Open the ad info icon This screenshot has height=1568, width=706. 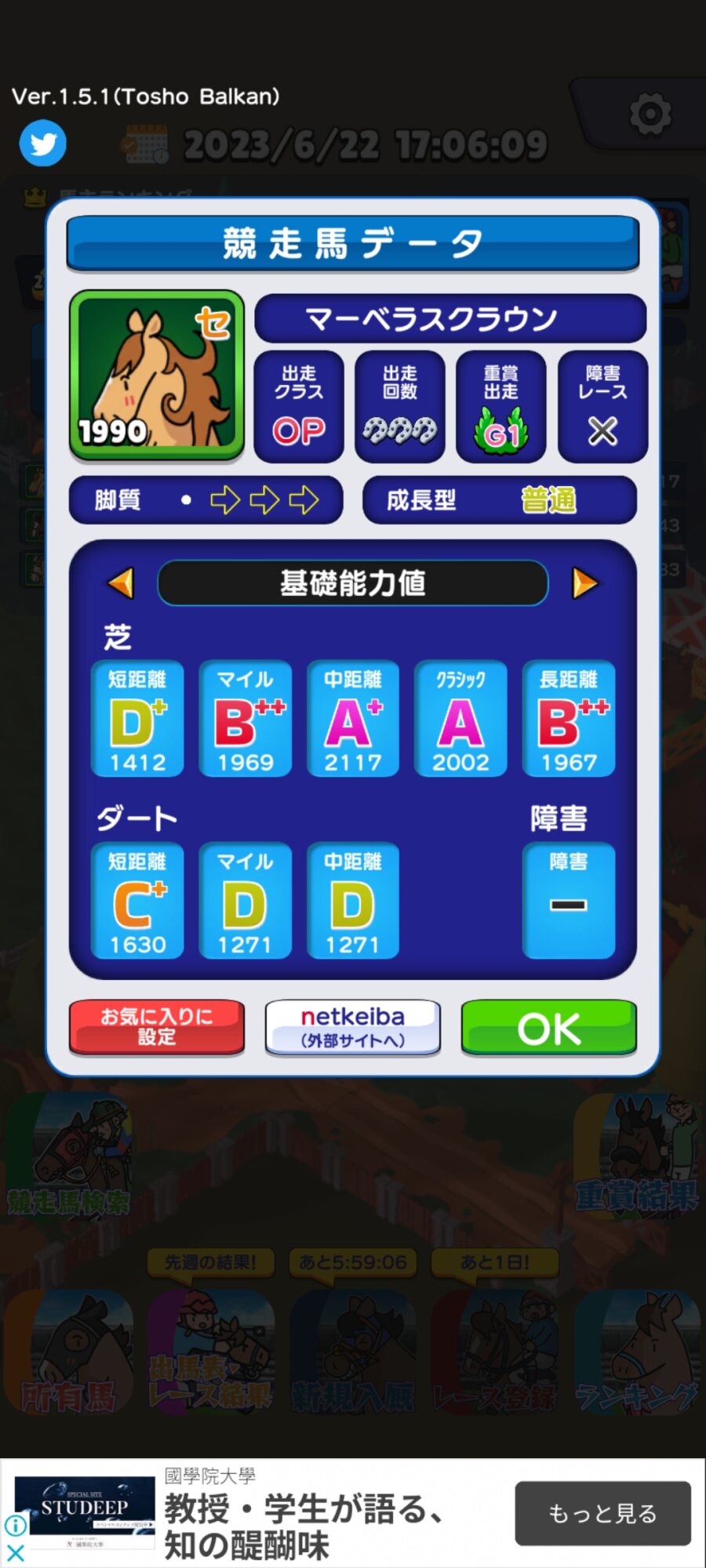coord(15,1525)
